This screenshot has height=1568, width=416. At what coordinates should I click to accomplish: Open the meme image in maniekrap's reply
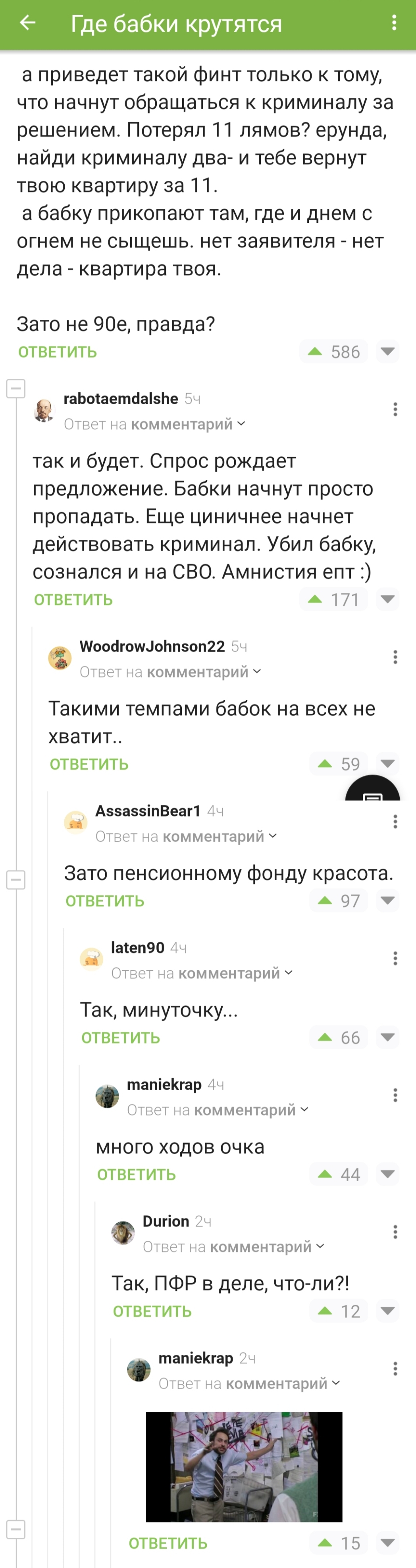[x=244, y=1466]
